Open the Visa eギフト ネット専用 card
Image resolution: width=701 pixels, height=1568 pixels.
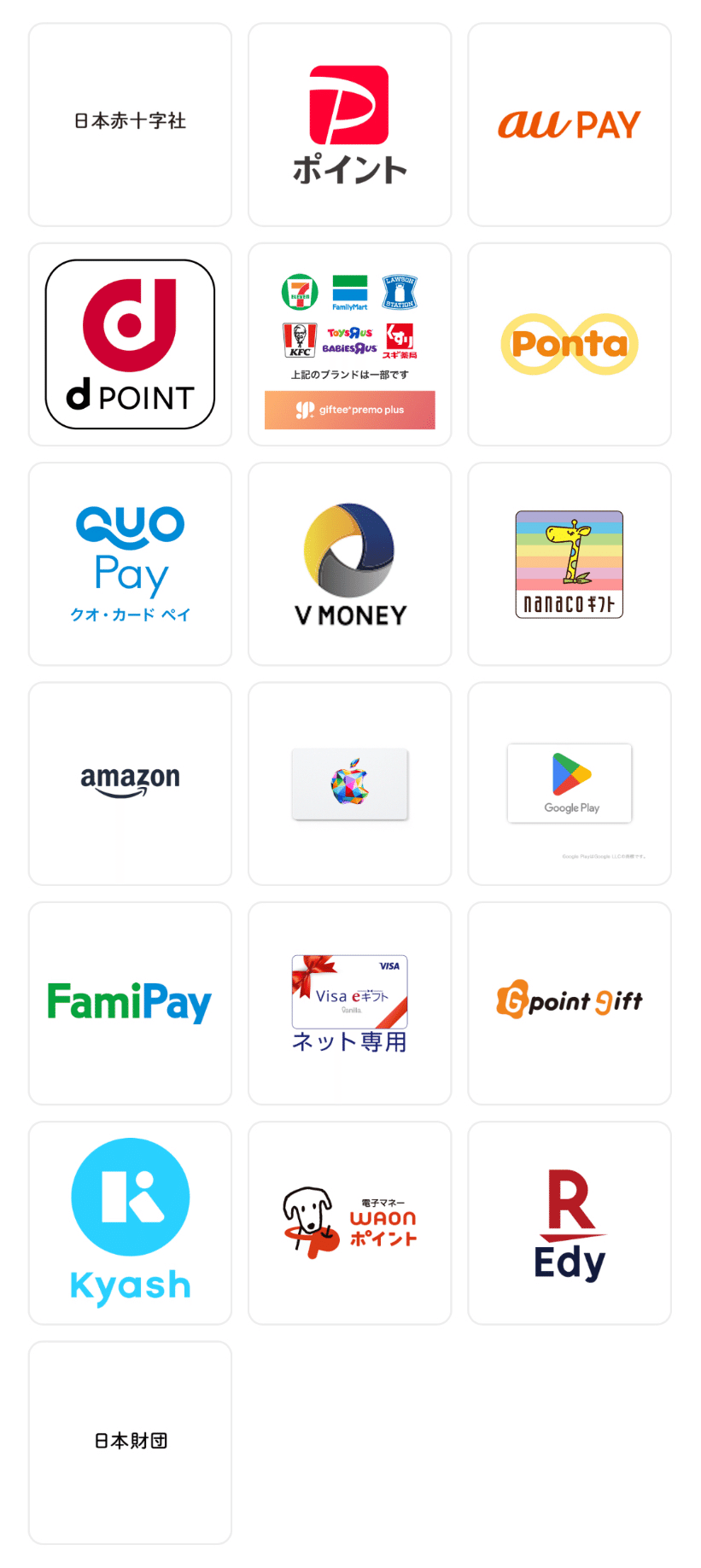tap(349, 1003)
